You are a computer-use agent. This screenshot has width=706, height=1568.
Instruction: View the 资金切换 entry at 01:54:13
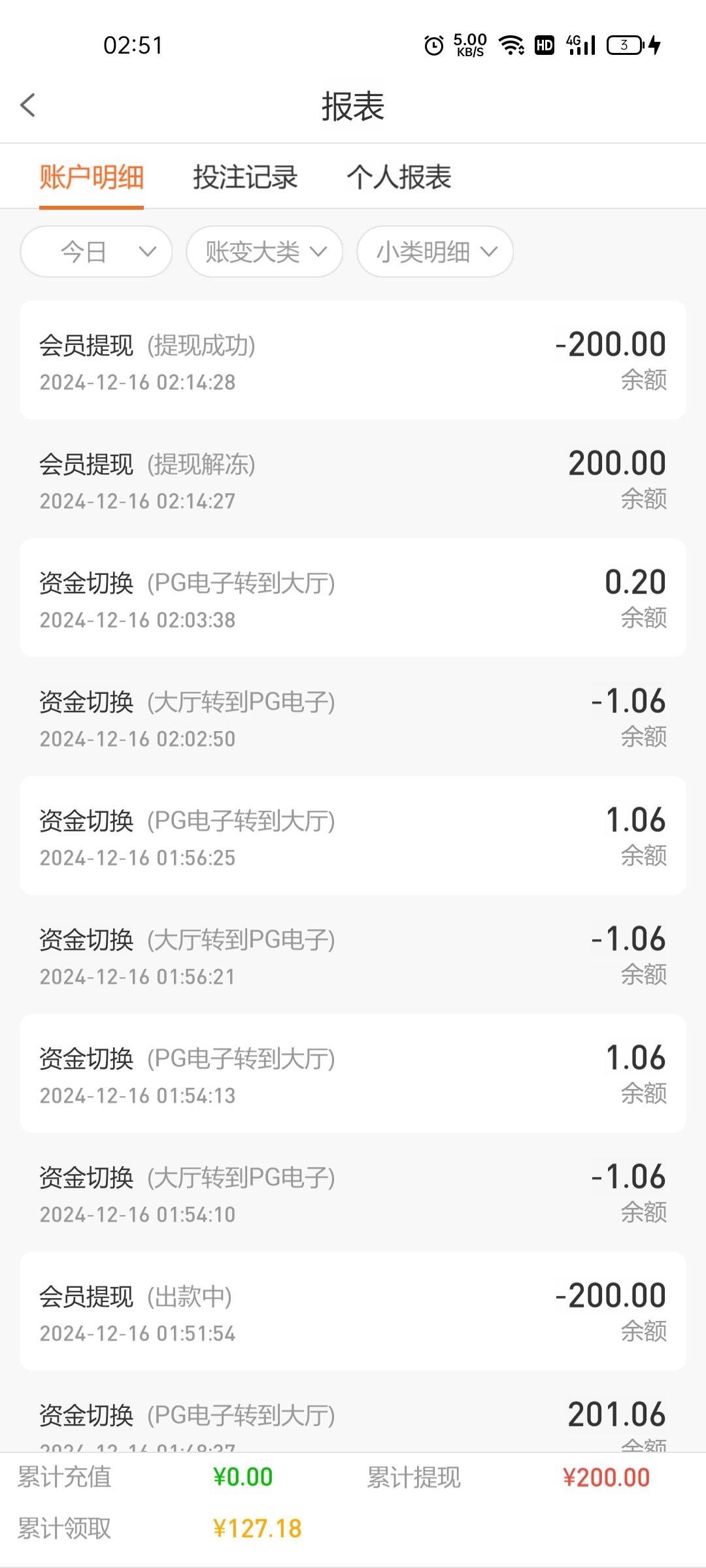353,1073
